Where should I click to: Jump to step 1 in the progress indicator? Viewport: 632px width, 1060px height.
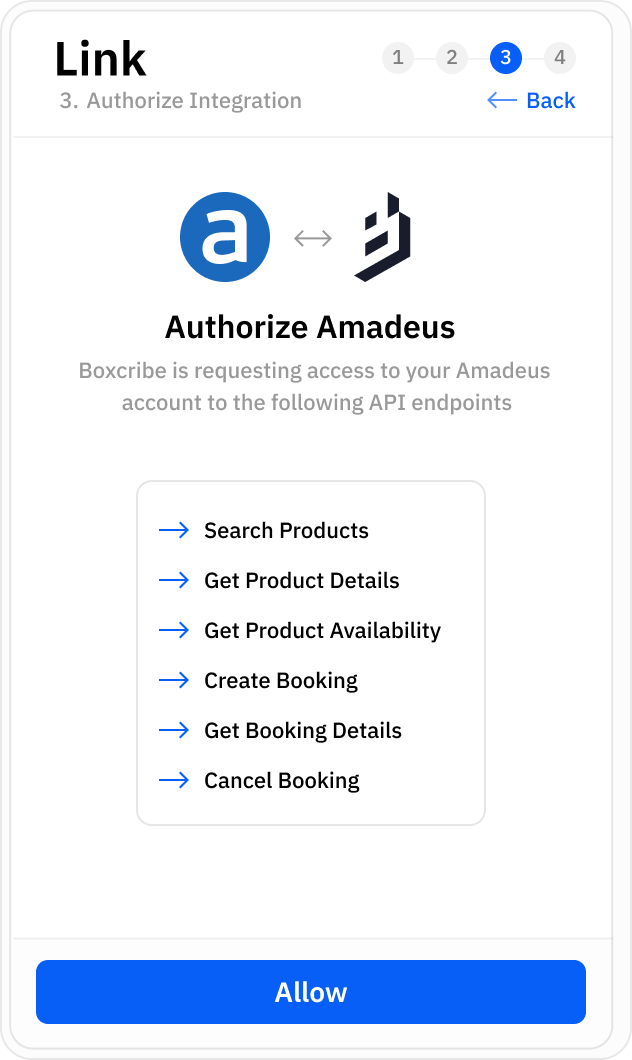point(398,58)
